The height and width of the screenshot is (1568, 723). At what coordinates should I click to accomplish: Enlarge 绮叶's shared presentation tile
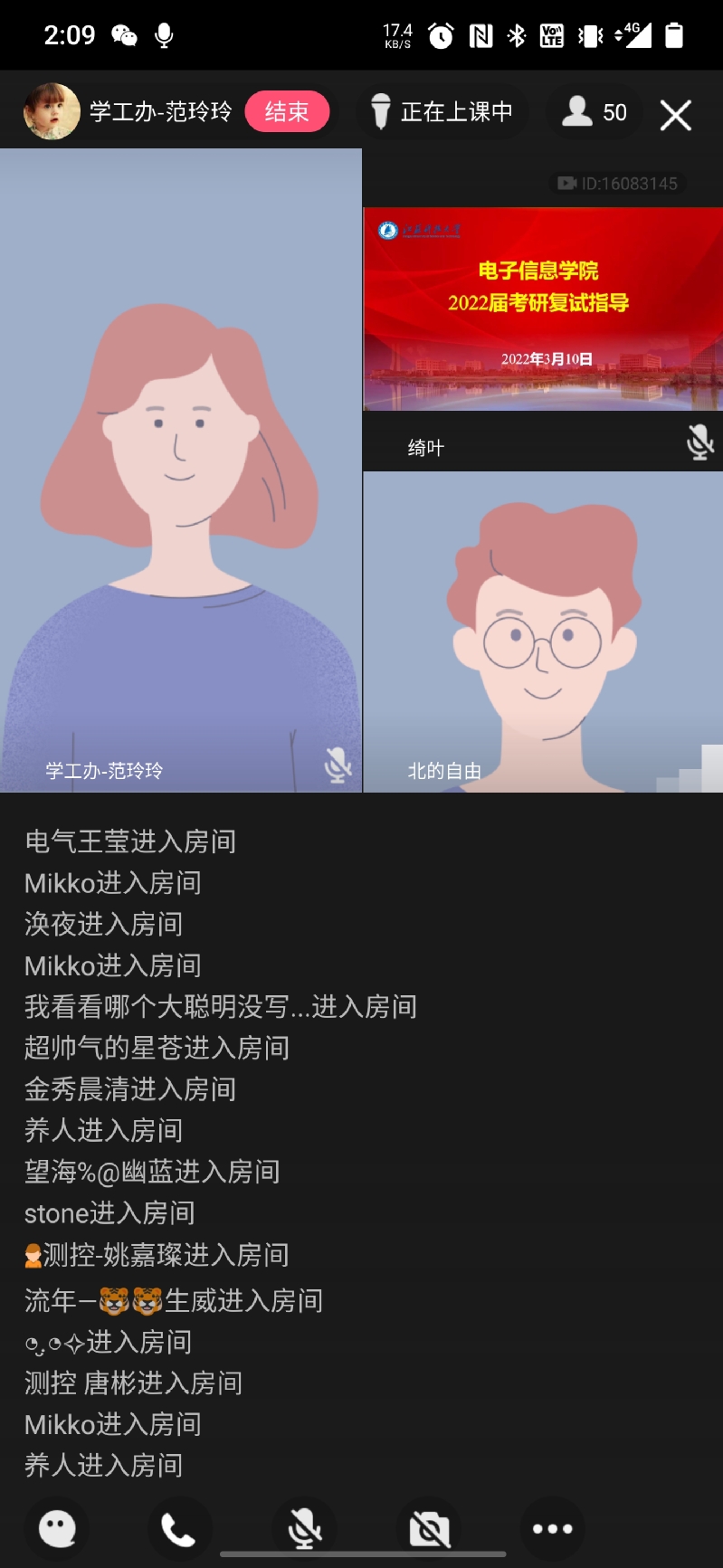coord(543,309)
